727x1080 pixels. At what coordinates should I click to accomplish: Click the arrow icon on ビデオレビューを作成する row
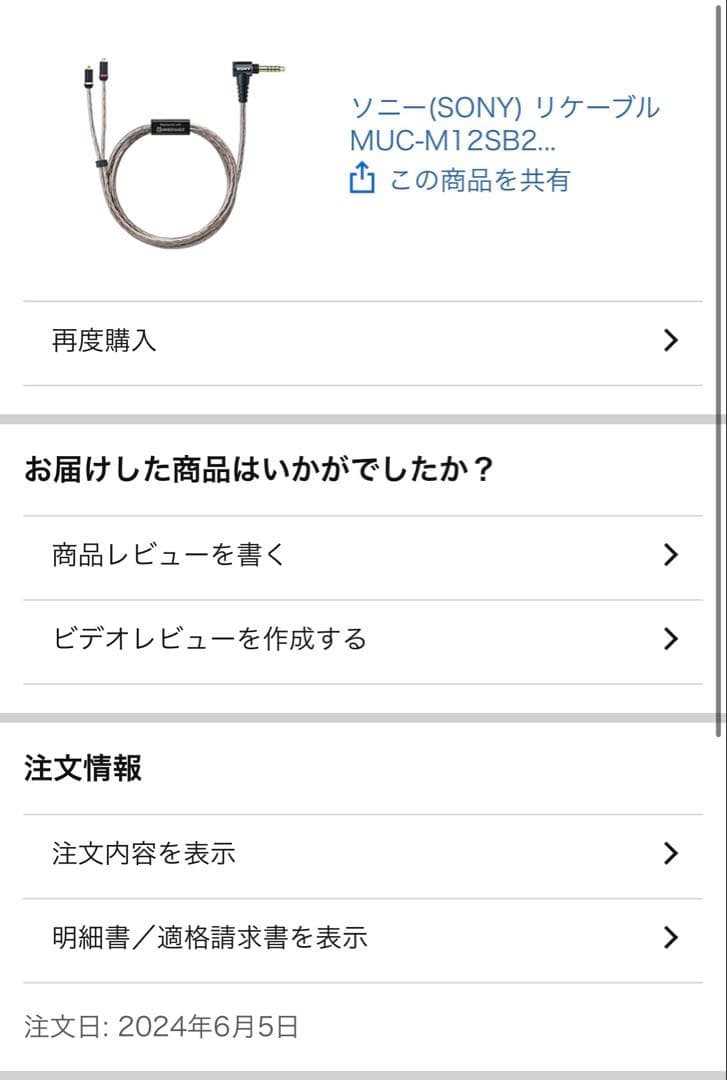671,638
